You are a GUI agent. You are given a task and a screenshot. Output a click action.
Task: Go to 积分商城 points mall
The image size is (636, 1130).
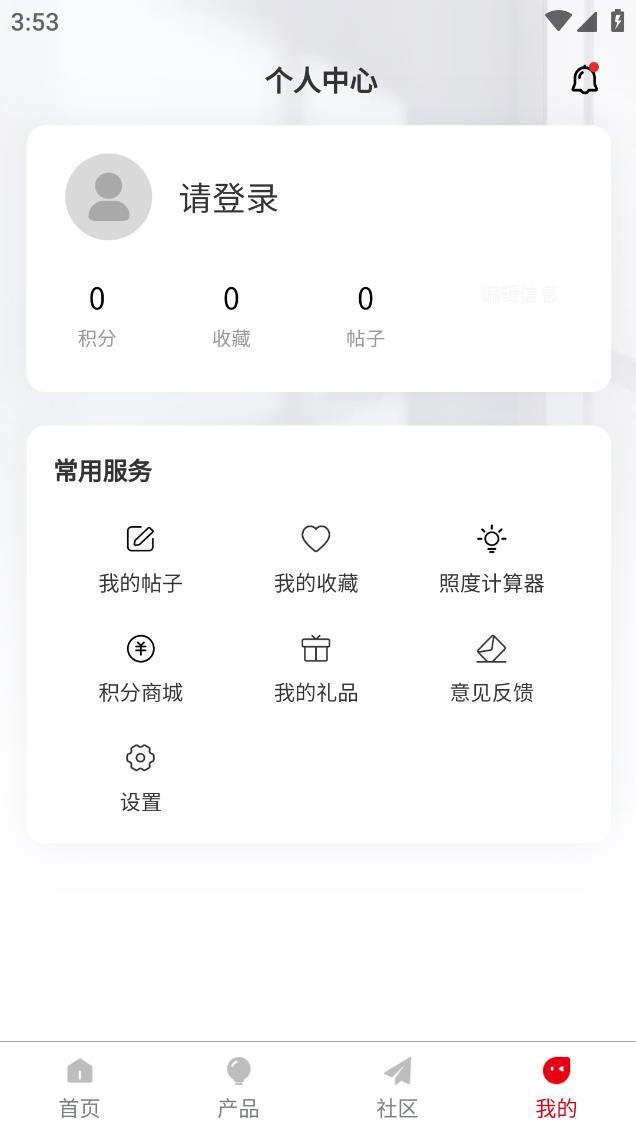141,669
